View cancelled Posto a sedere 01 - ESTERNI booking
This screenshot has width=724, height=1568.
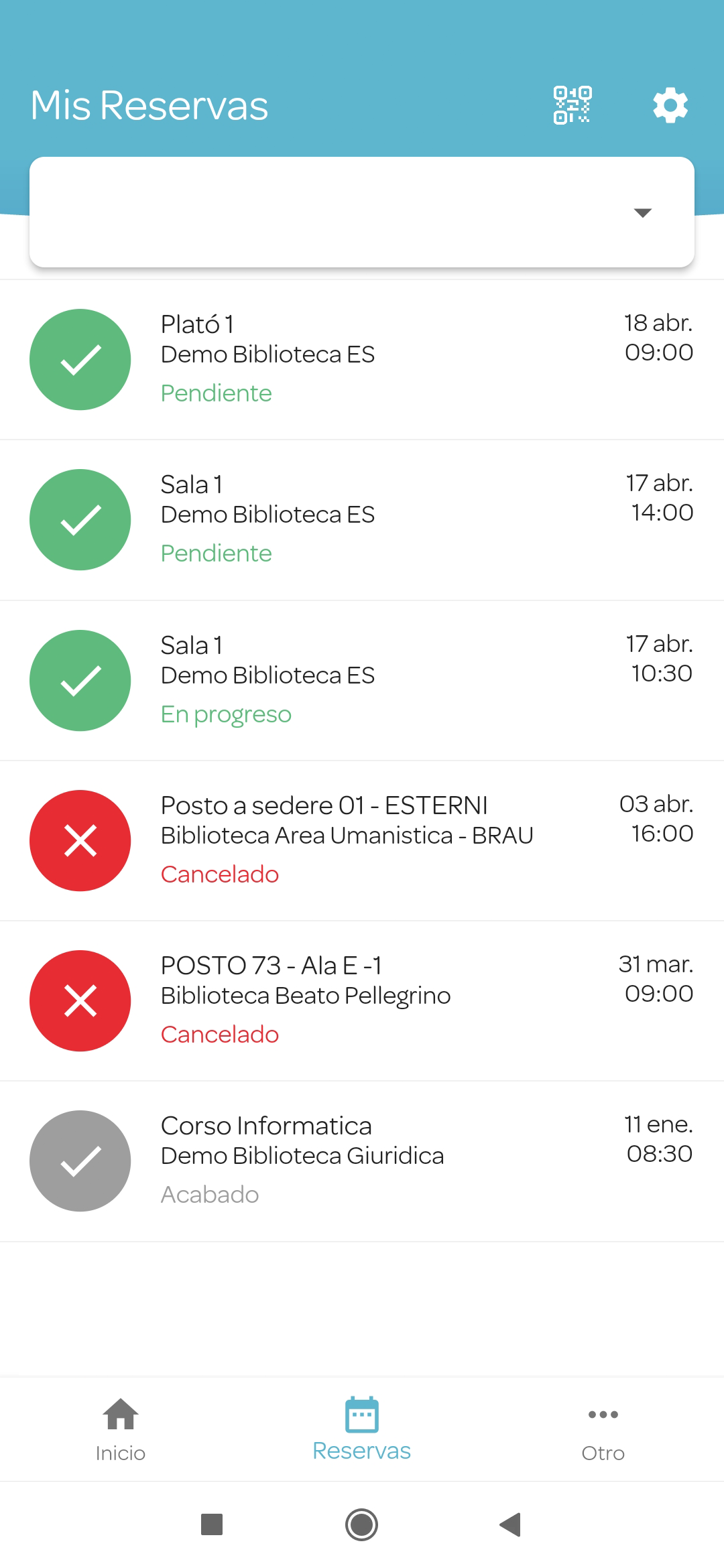click(x=362, y=841)
